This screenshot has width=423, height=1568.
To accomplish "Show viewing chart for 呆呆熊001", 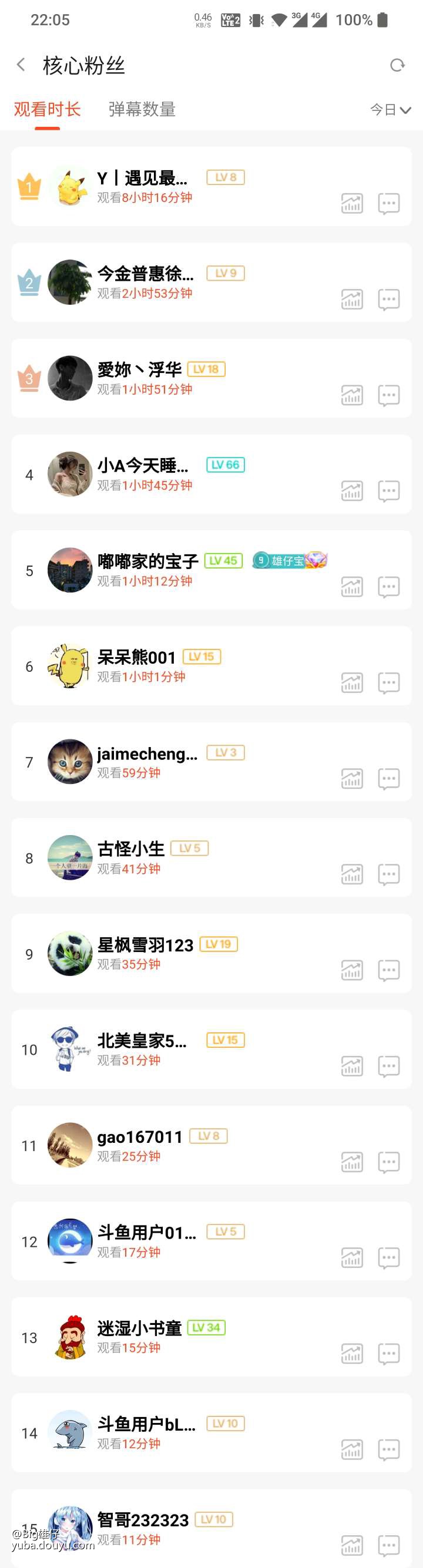I will click(x=352, y=683).
